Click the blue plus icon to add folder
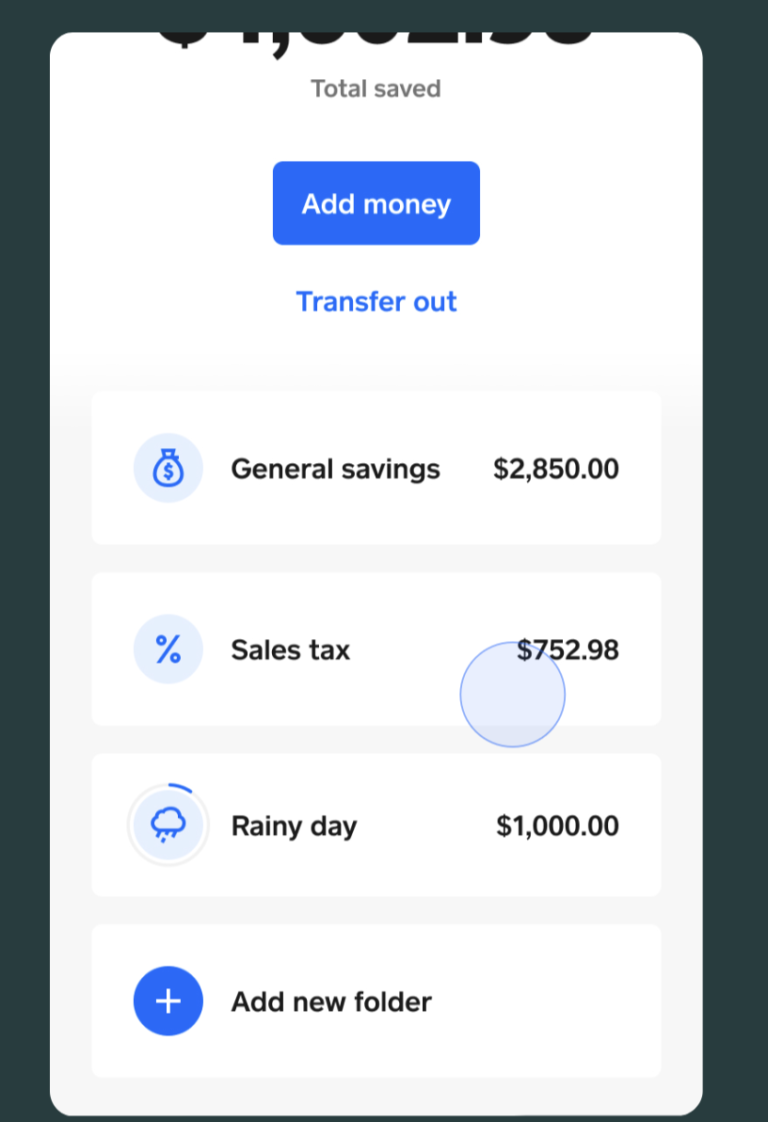The width and height of the screenshot is (768, 1122). coord(168,1001)
